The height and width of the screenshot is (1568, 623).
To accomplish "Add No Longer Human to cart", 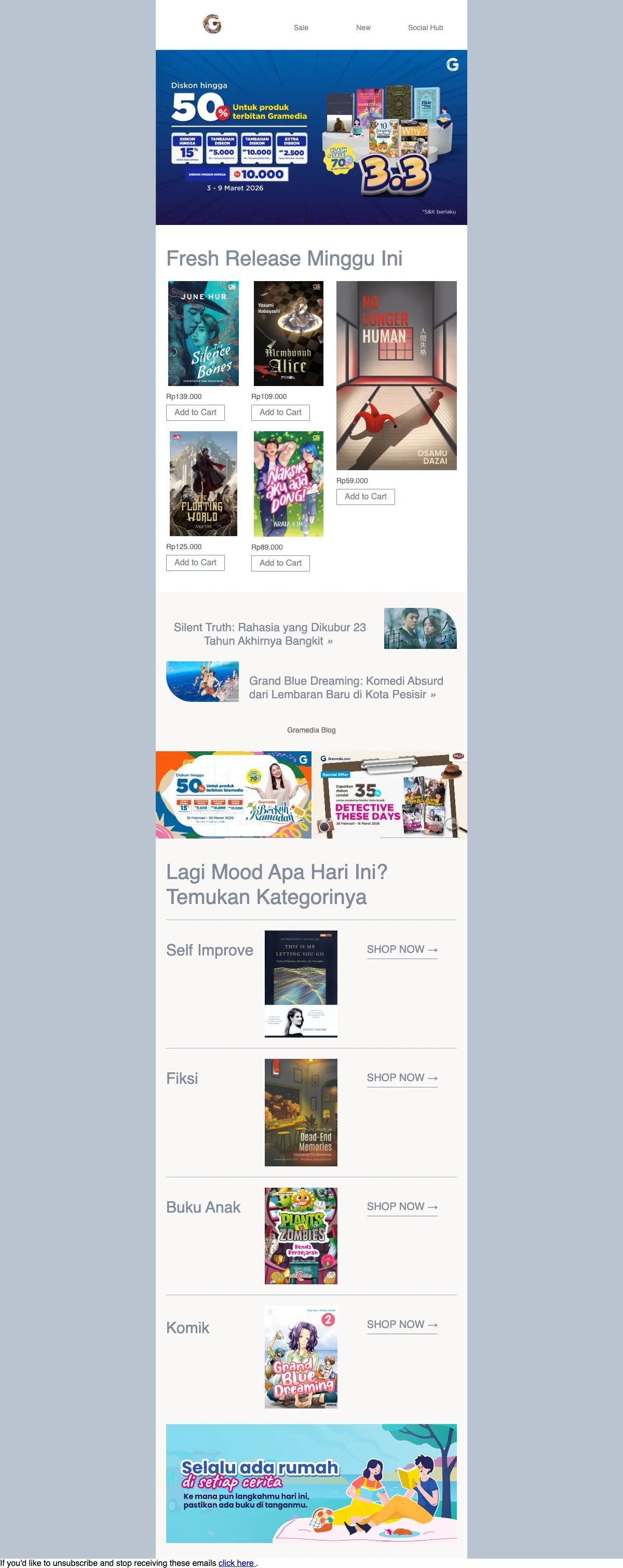I will (365, 497).
